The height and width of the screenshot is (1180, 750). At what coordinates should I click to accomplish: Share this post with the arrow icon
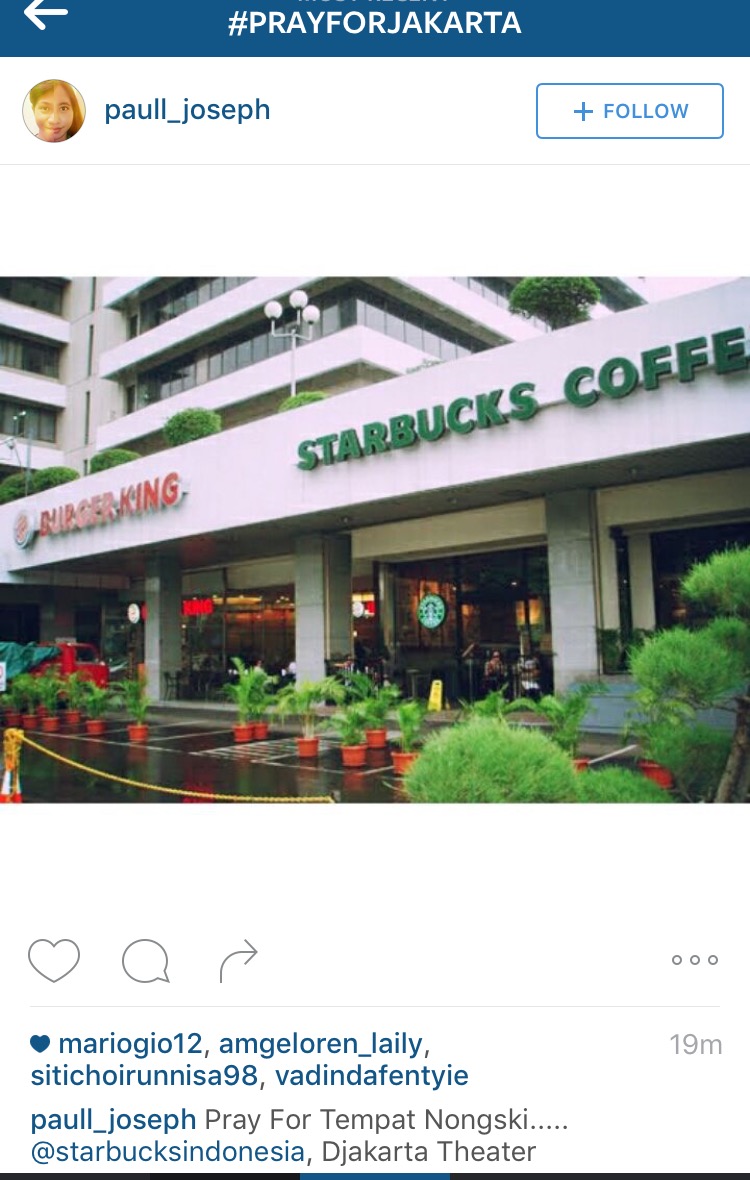coord(239,961)
